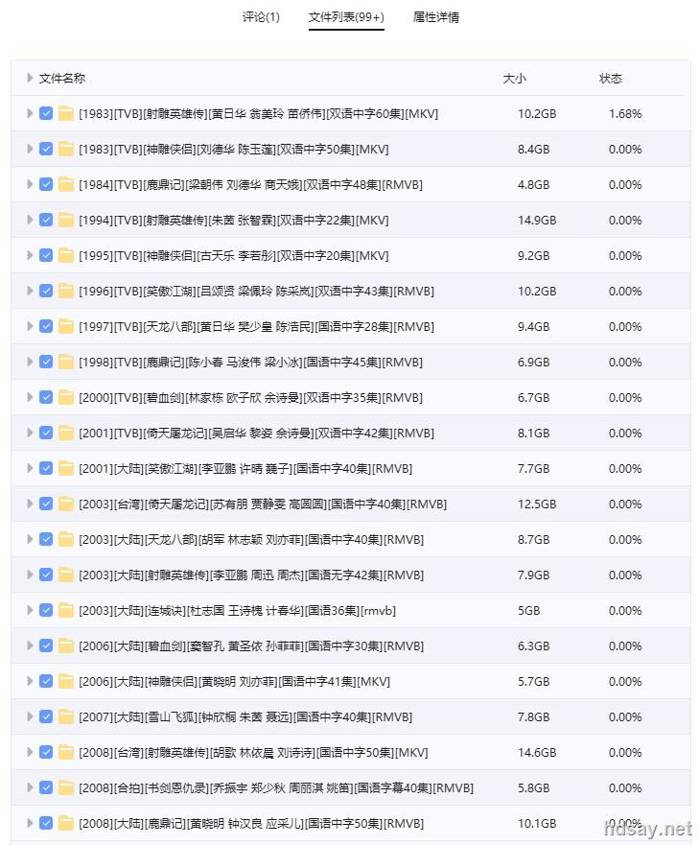The image size is (699, 845).
Task: Uncheck the [2000] 碧血剑 folder
Action: [x=46, y=397]
